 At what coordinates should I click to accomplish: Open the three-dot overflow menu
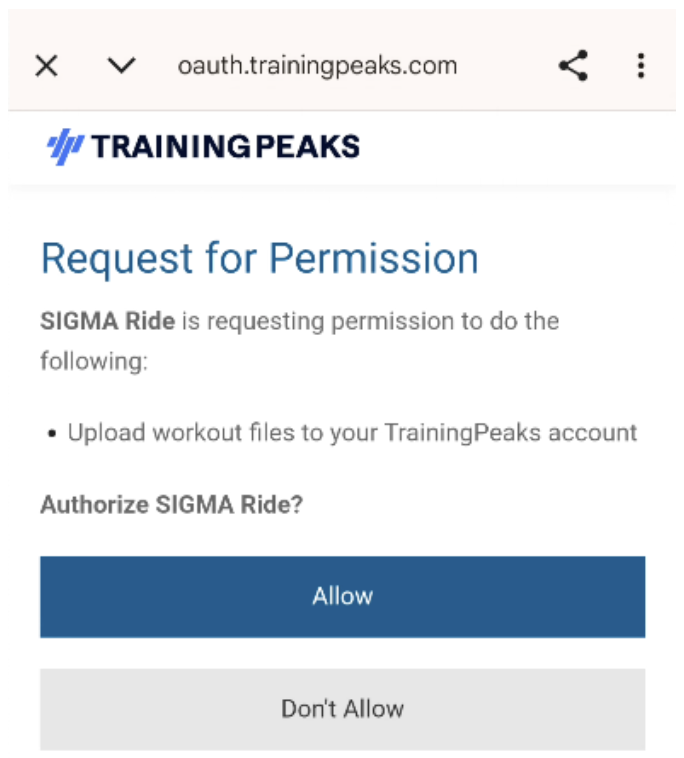click(x=640, y=67)
